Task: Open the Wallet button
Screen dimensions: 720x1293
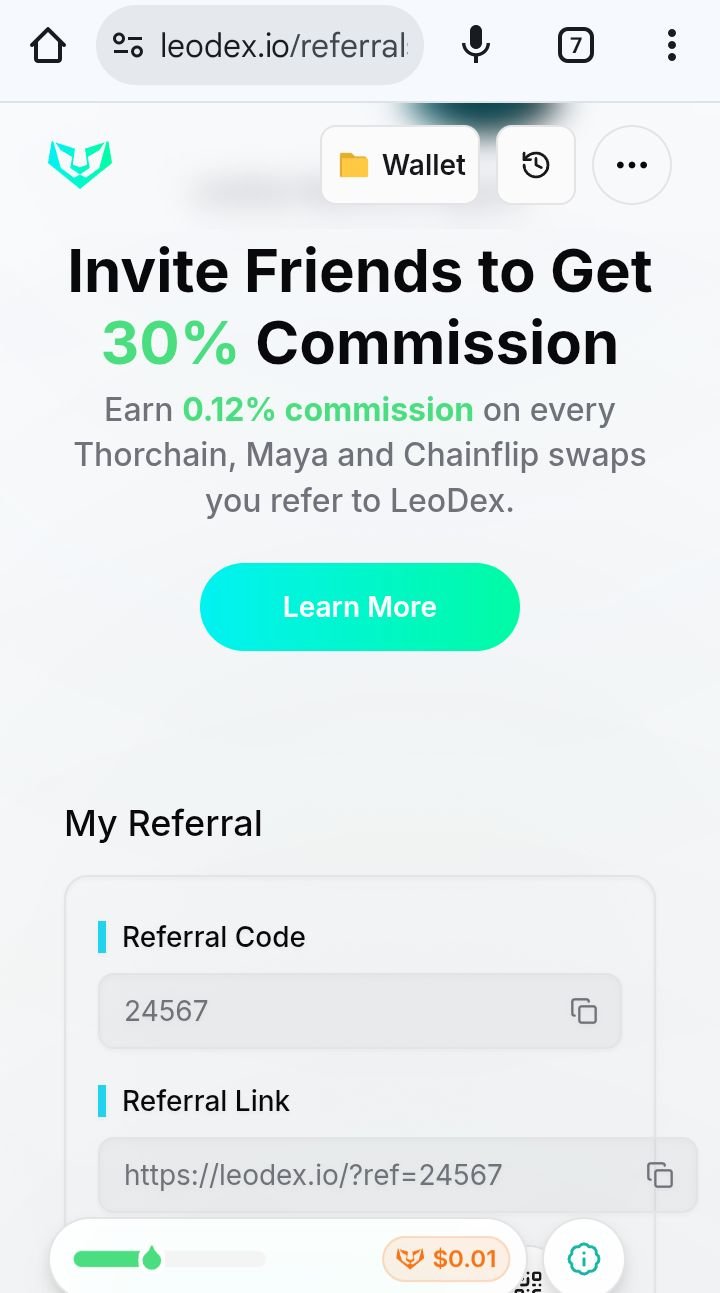Action: click(x=400, y=165)
